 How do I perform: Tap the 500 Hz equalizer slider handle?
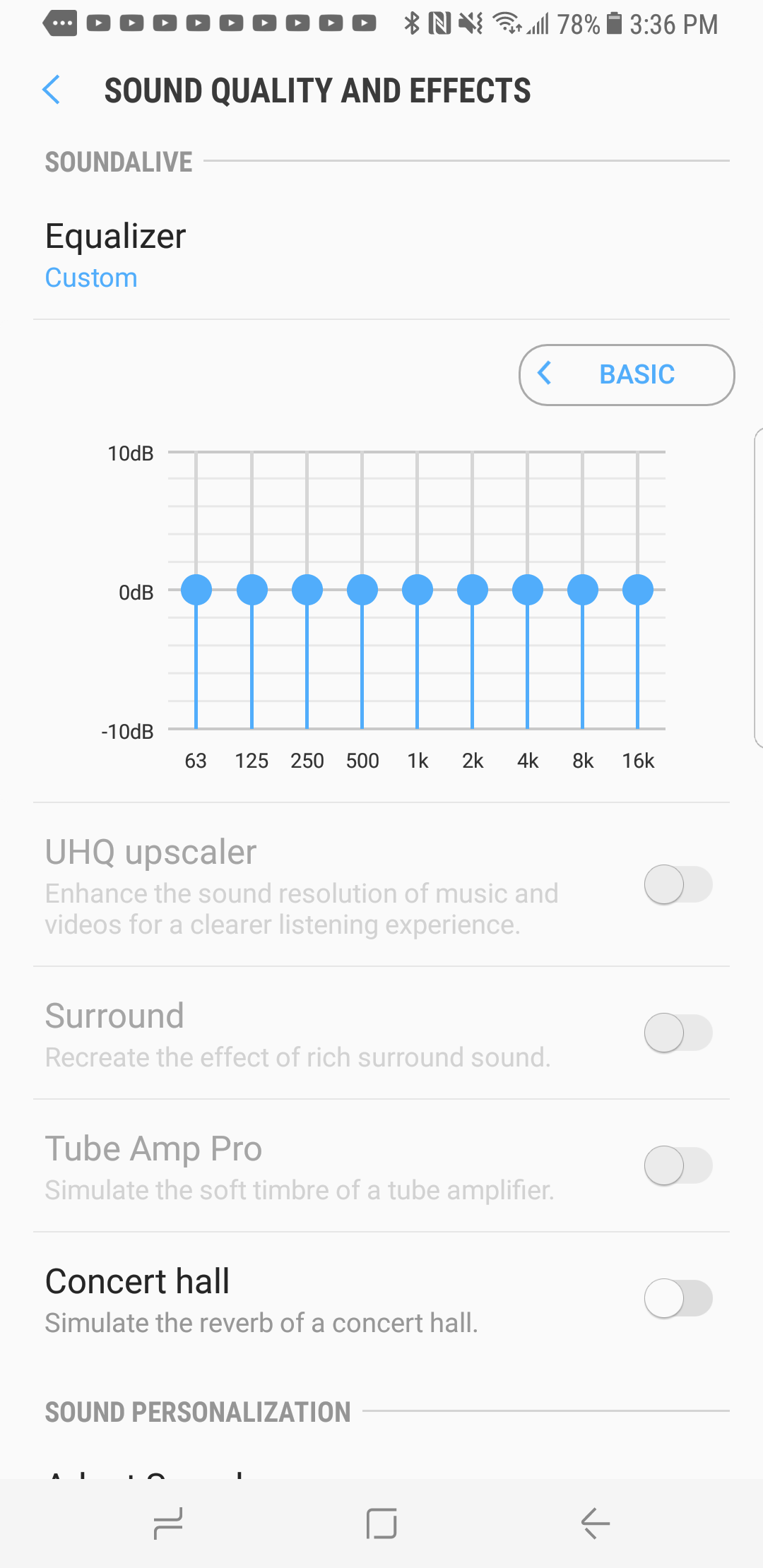pos(362,590)
